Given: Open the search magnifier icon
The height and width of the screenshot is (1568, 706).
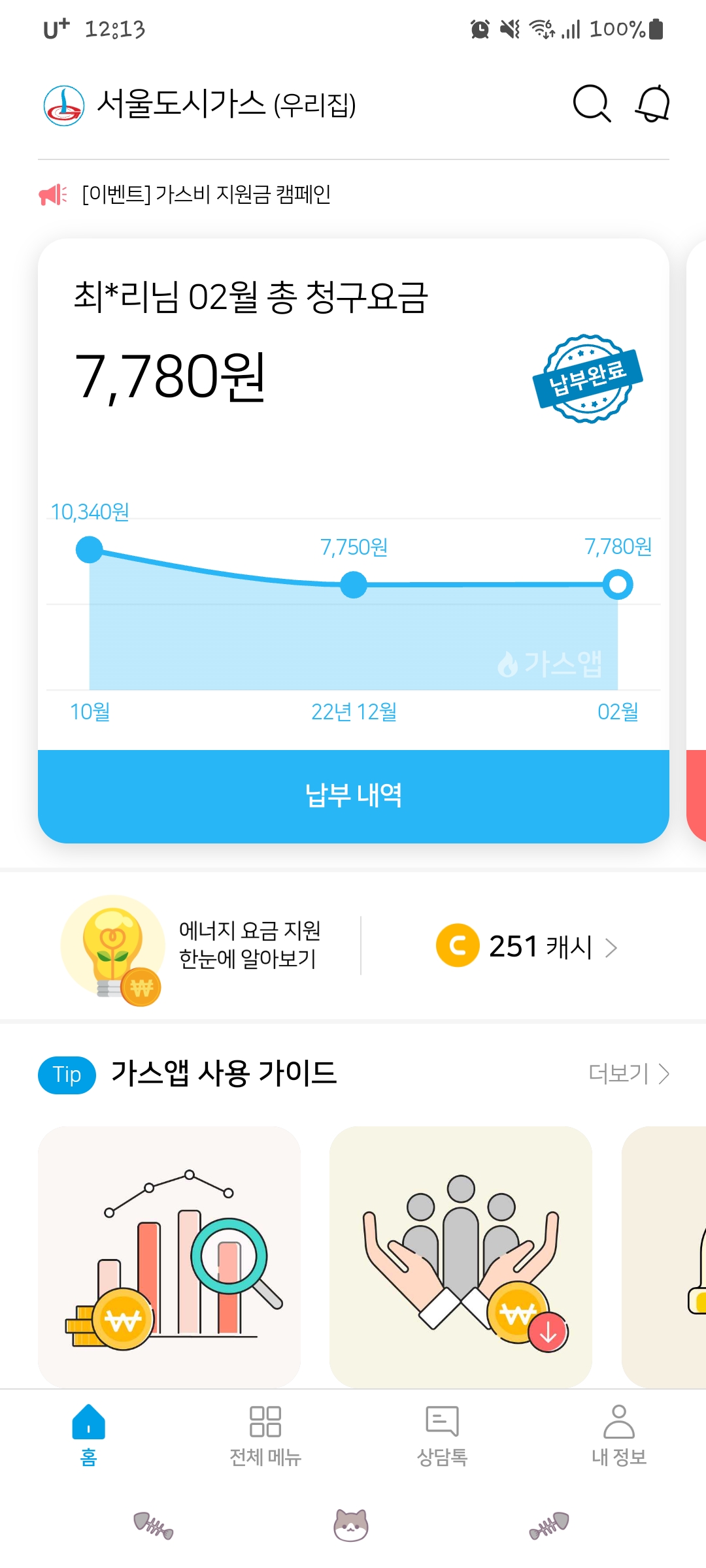Looking at the screenshot, I should click(592, 104).
